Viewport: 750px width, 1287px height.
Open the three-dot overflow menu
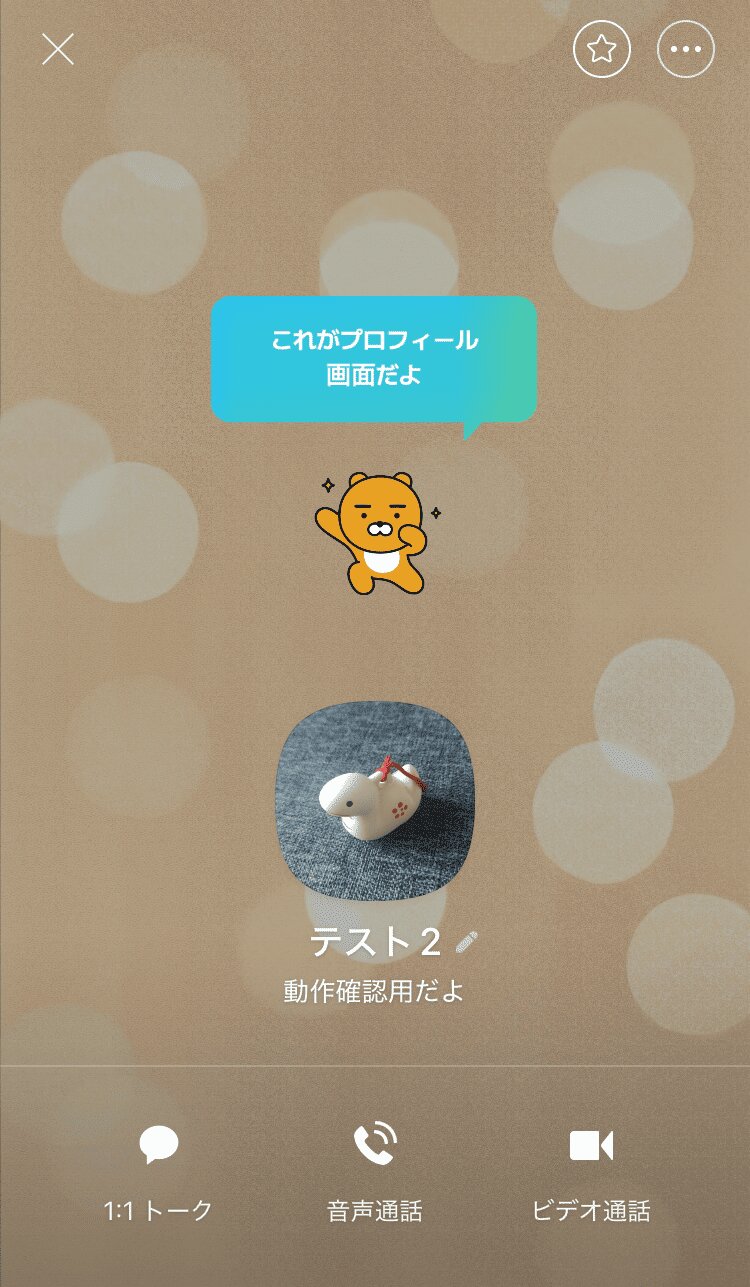pyautogui.click(x=686, y=48)
